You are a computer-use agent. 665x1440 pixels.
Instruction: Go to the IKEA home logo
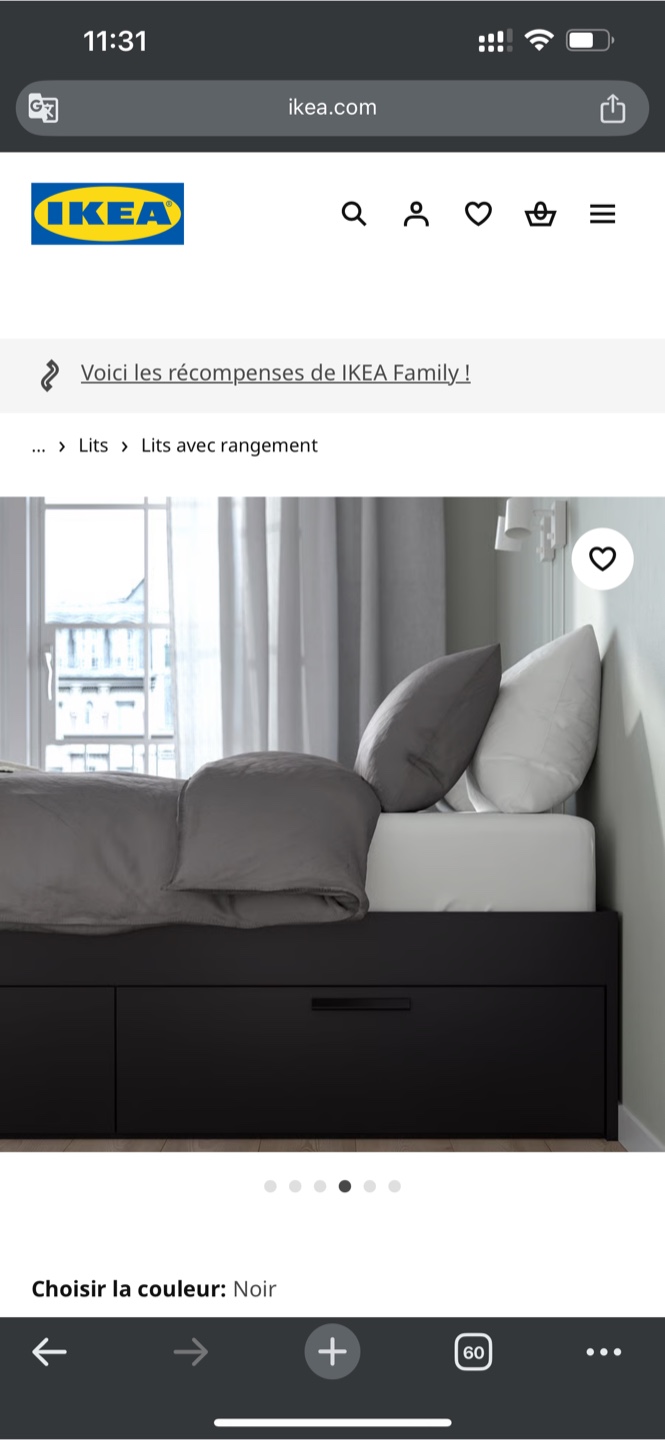click(108, 214)
